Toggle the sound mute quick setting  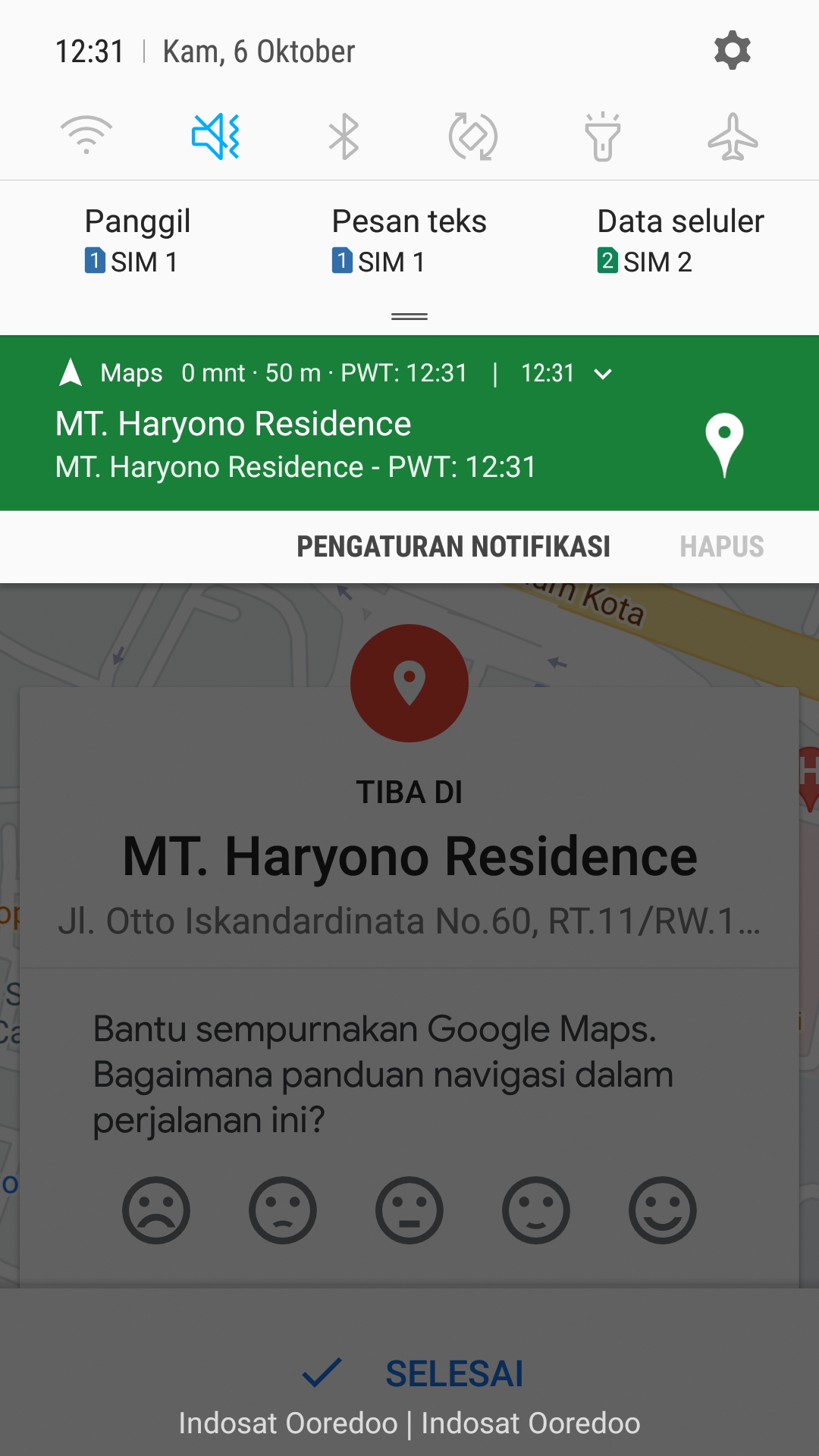click(x=215, y=136)
